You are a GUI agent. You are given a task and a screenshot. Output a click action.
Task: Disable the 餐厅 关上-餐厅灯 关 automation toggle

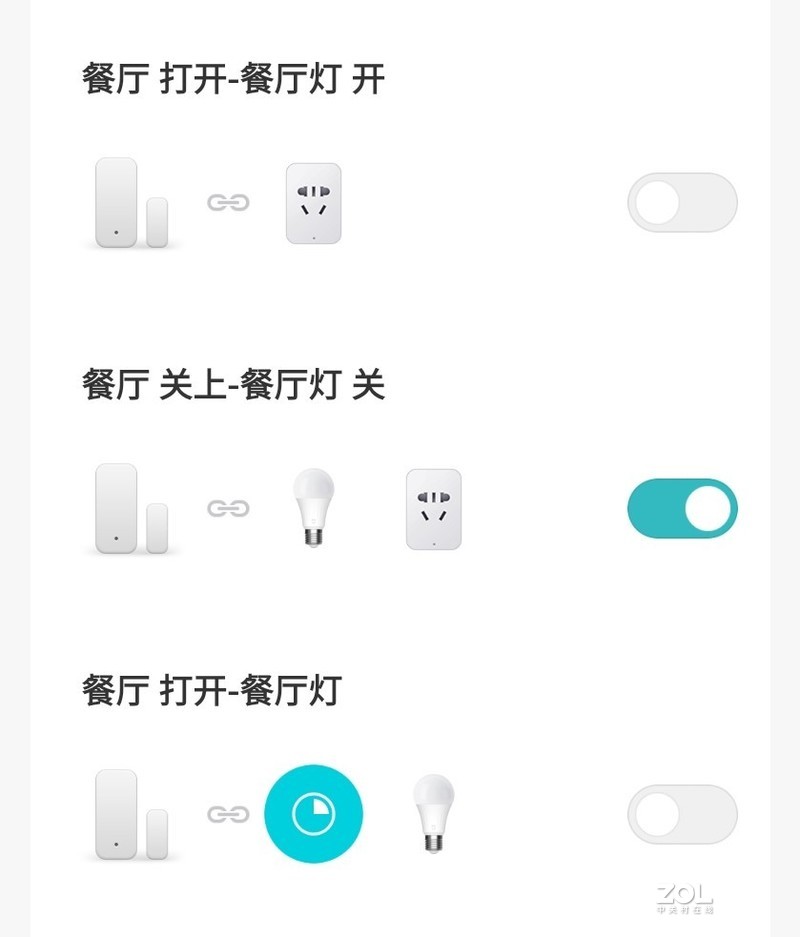coord(681,508)
